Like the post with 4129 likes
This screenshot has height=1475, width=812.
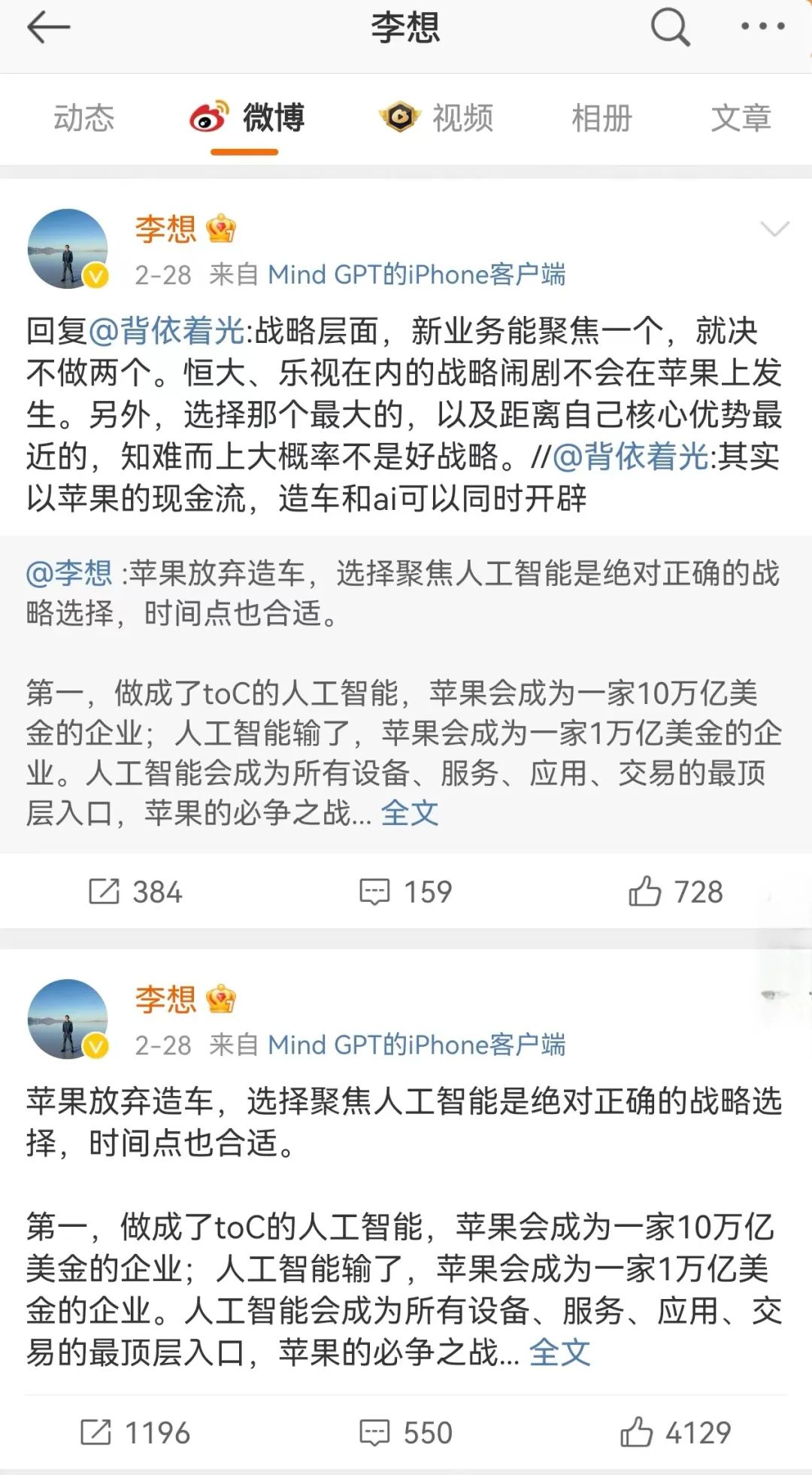click(675, 1433)
